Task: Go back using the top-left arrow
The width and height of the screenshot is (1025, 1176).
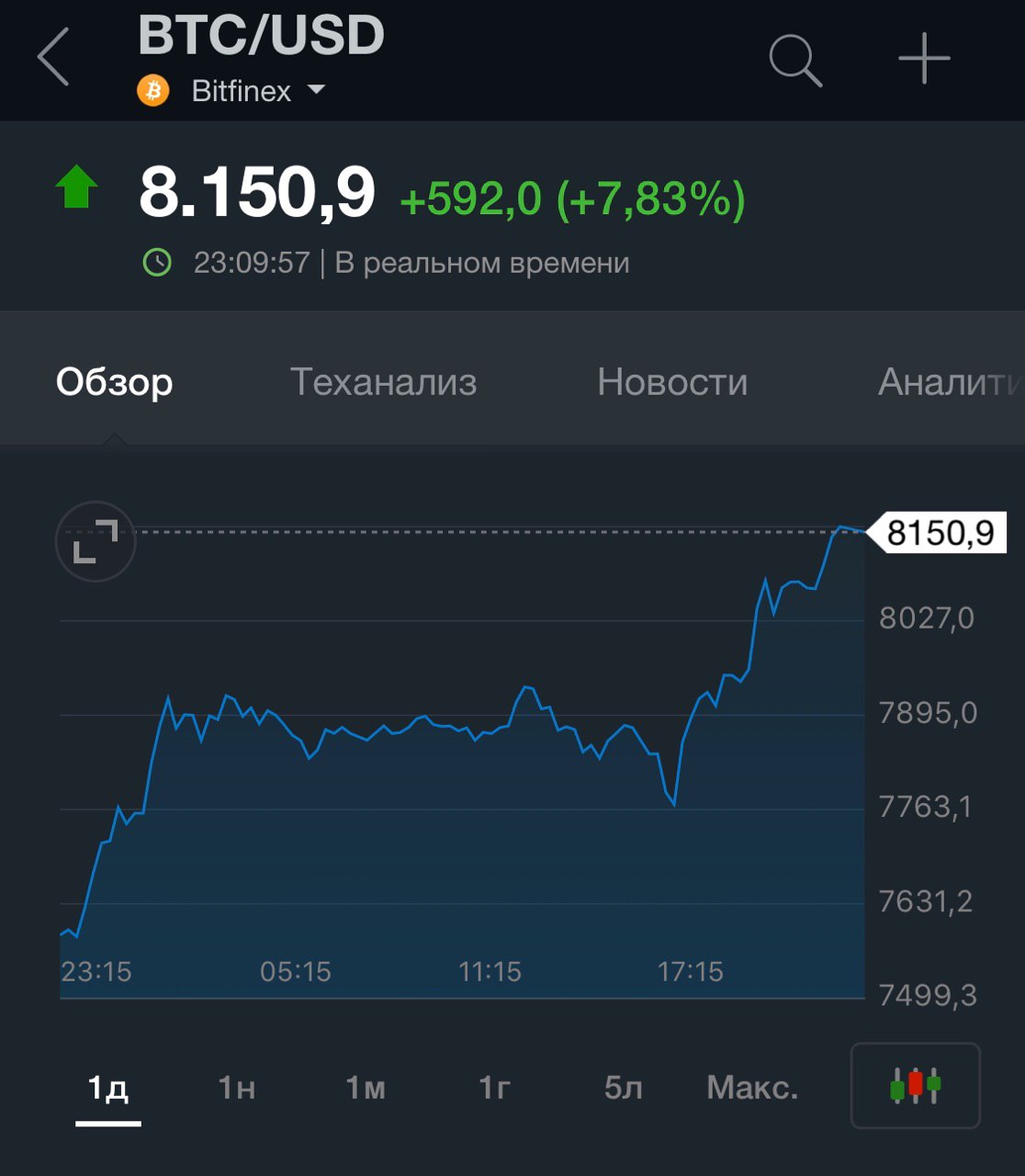Action: tap(53, 57)
